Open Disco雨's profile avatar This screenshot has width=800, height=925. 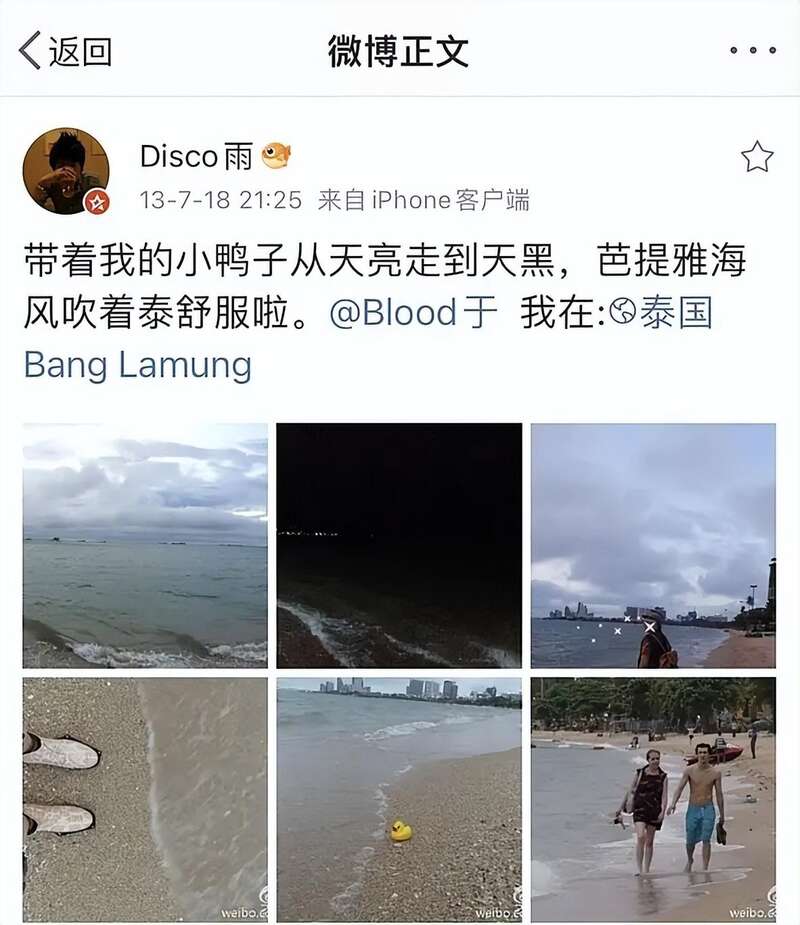point(66,171)
